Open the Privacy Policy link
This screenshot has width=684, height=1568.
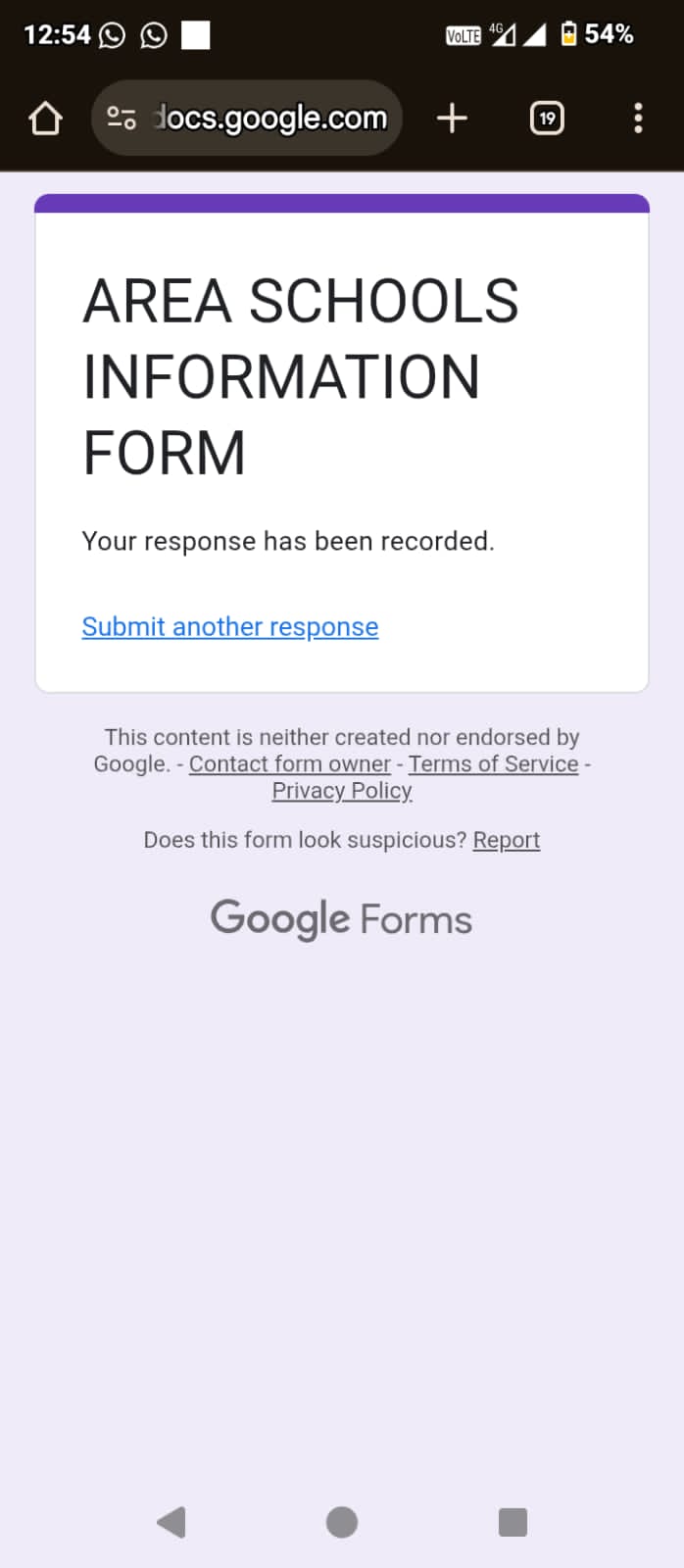[x=342, y=790]
